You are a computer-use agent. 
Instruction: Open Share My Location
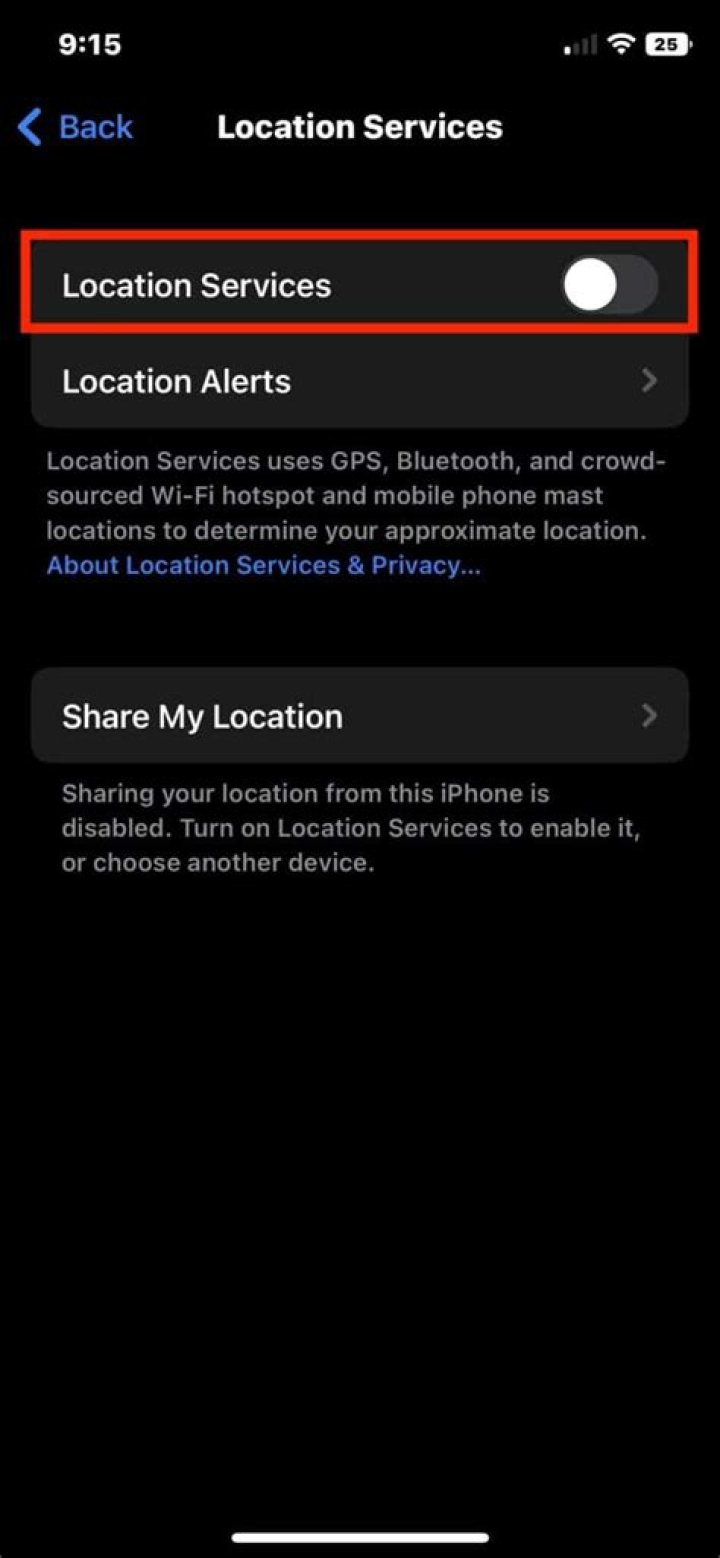tap(360, 716)
